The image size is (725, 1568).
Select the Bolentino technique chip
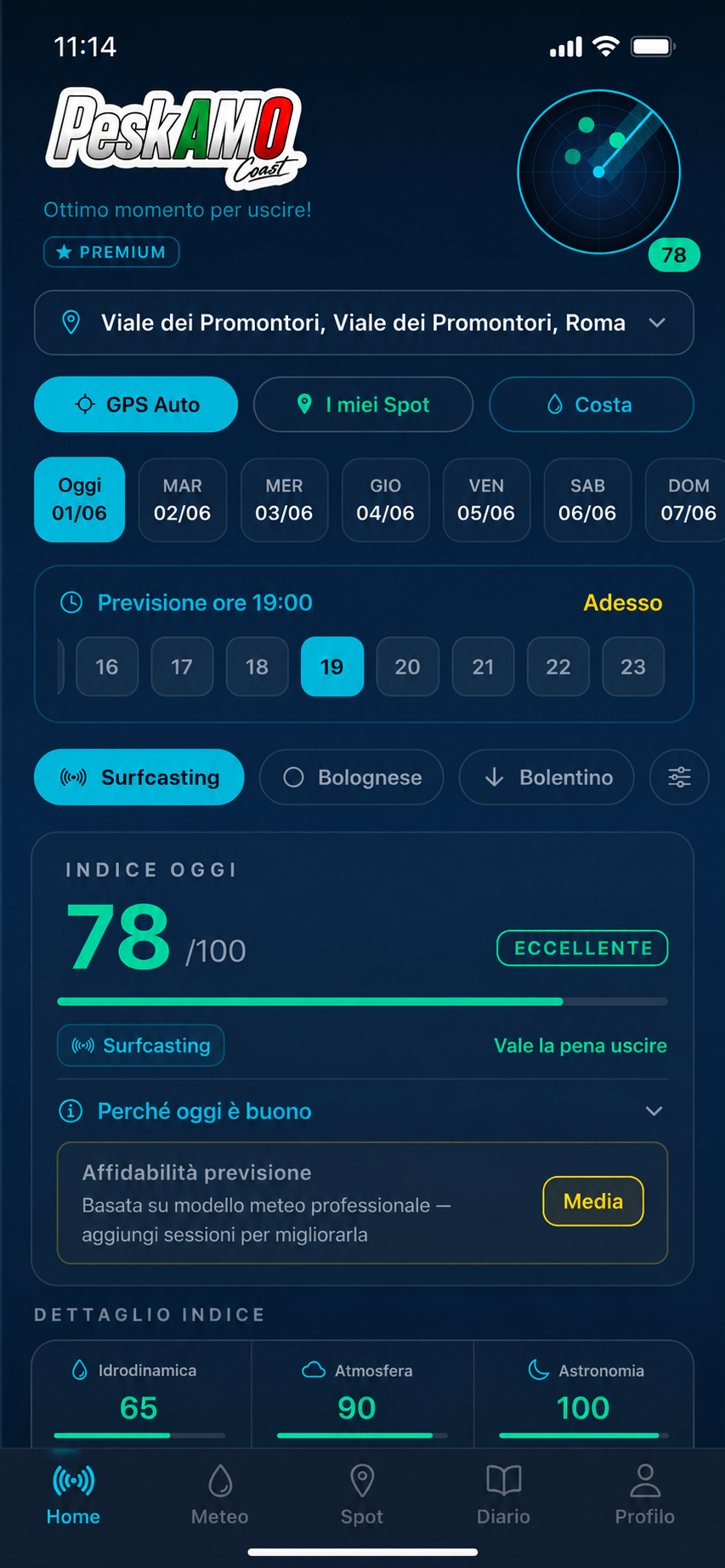click(x=547, y=777)
